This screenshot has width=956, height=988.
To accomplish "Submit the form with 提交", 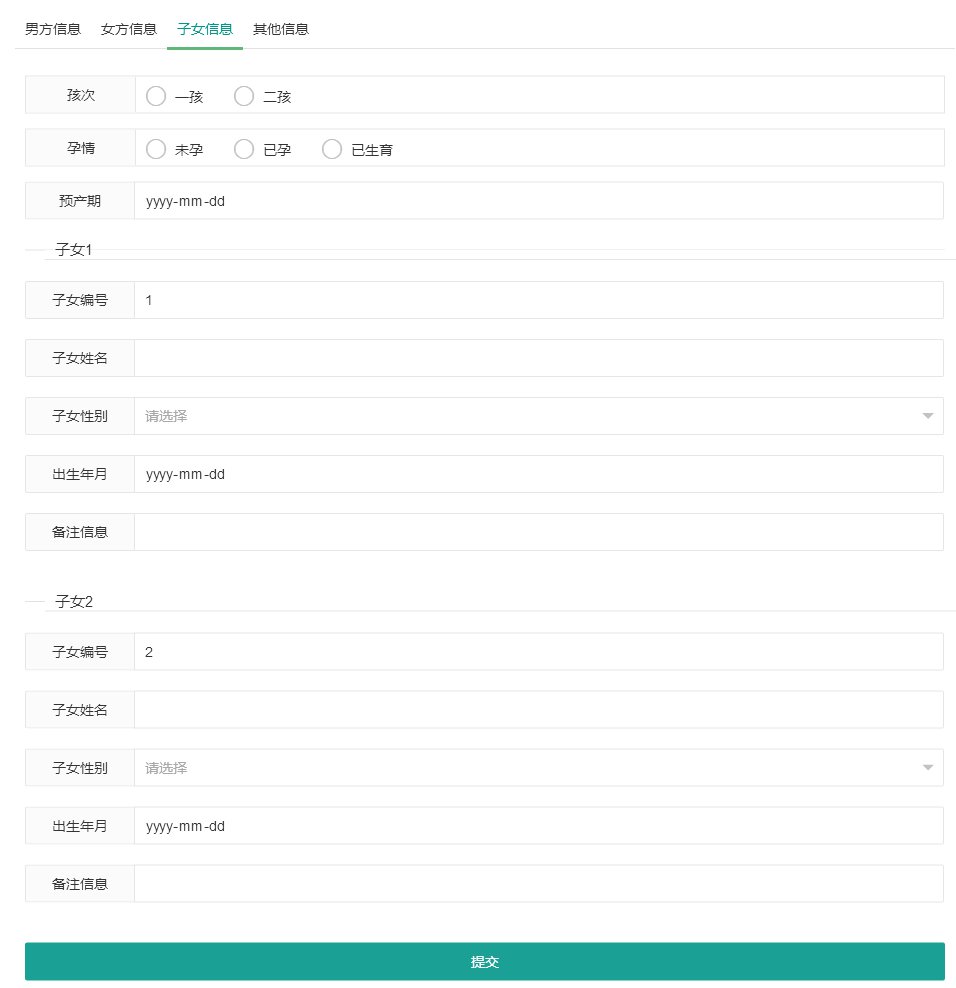I will pos(484,961).
